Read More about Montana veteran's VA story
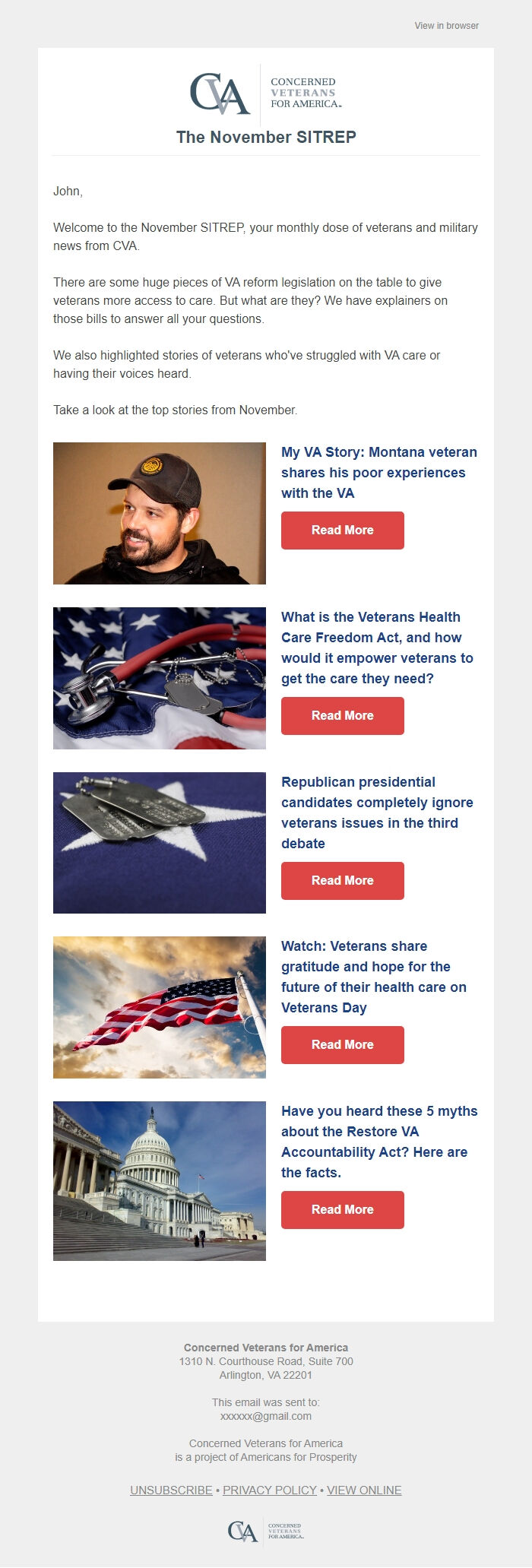Viewport: 532px width, 1568px height. [342, 531]
